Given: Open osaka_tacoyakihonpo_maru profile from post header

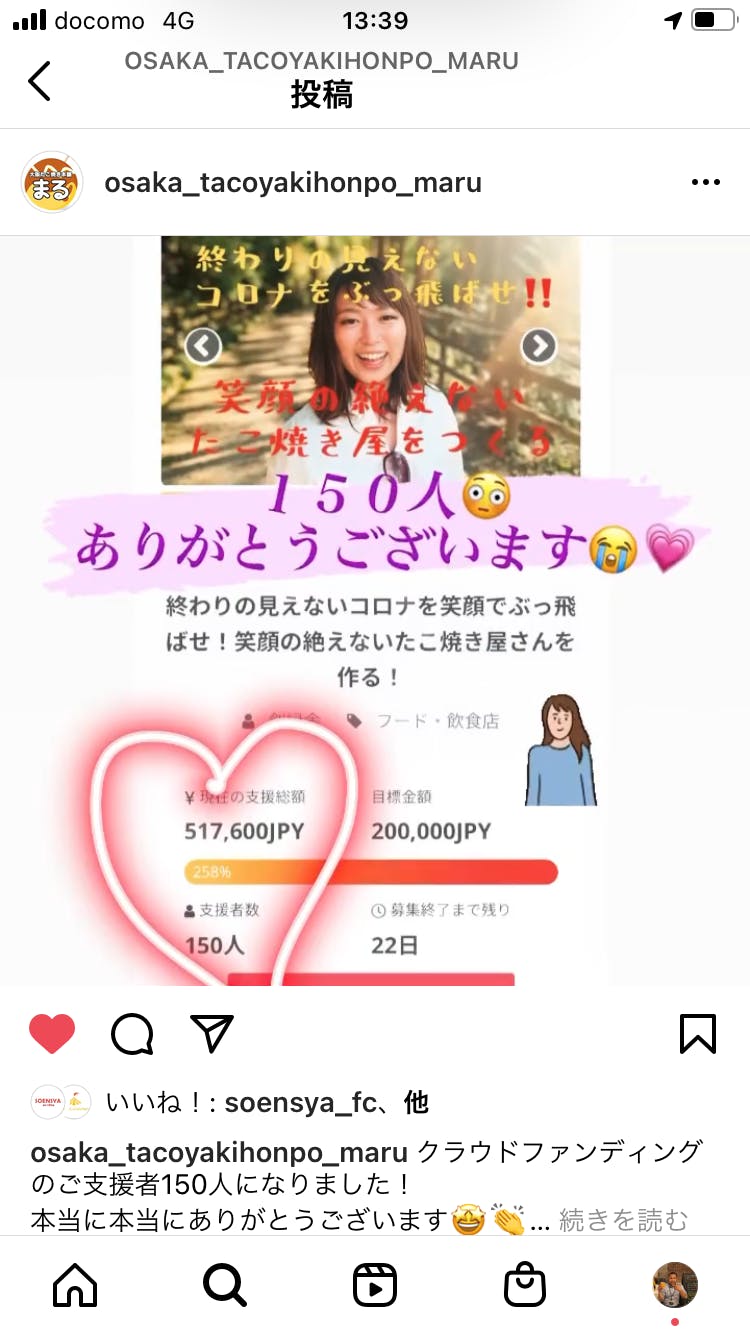Looking at the screenshot, I should pos(293,183).
